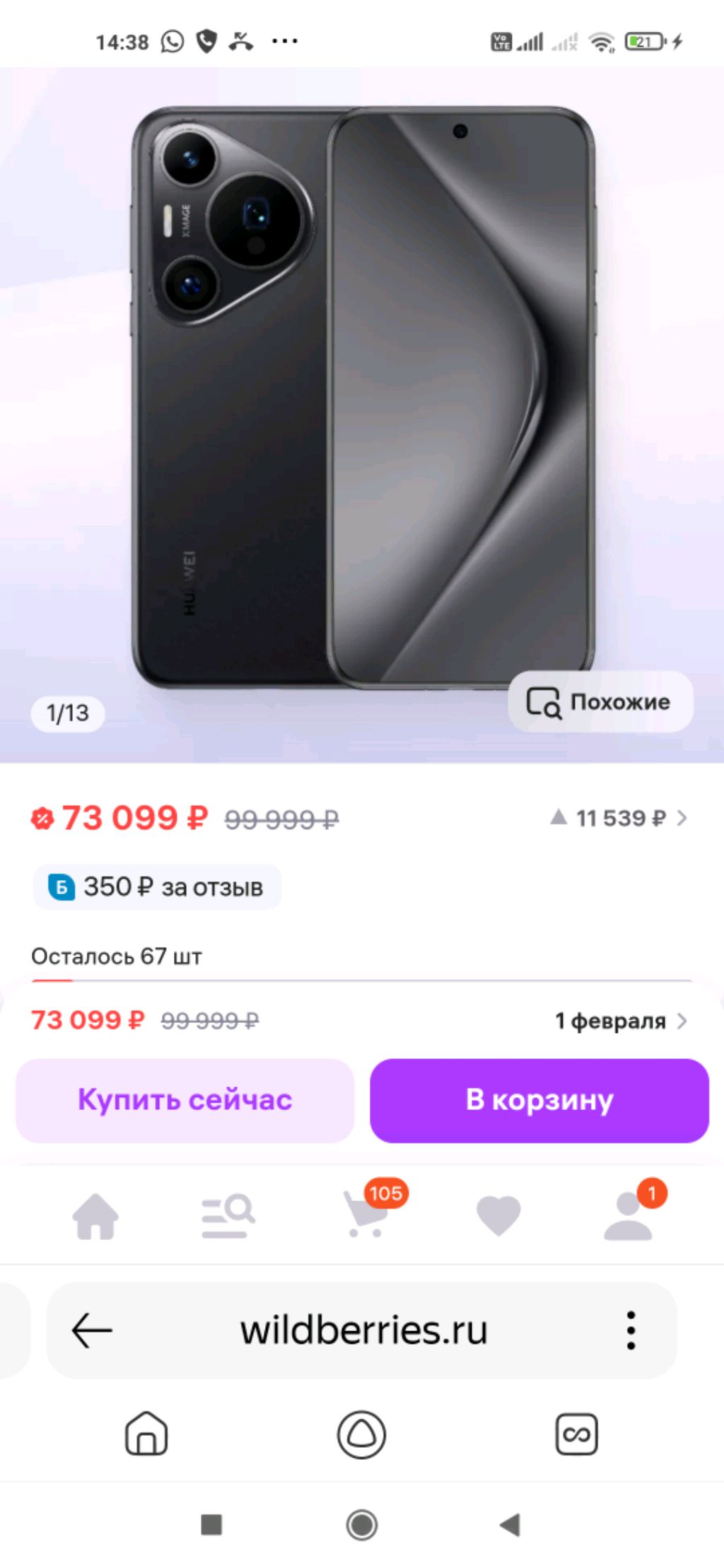724x1568 pixels.
Task: Add the phone with В корзину
Action: [539, 1100]
